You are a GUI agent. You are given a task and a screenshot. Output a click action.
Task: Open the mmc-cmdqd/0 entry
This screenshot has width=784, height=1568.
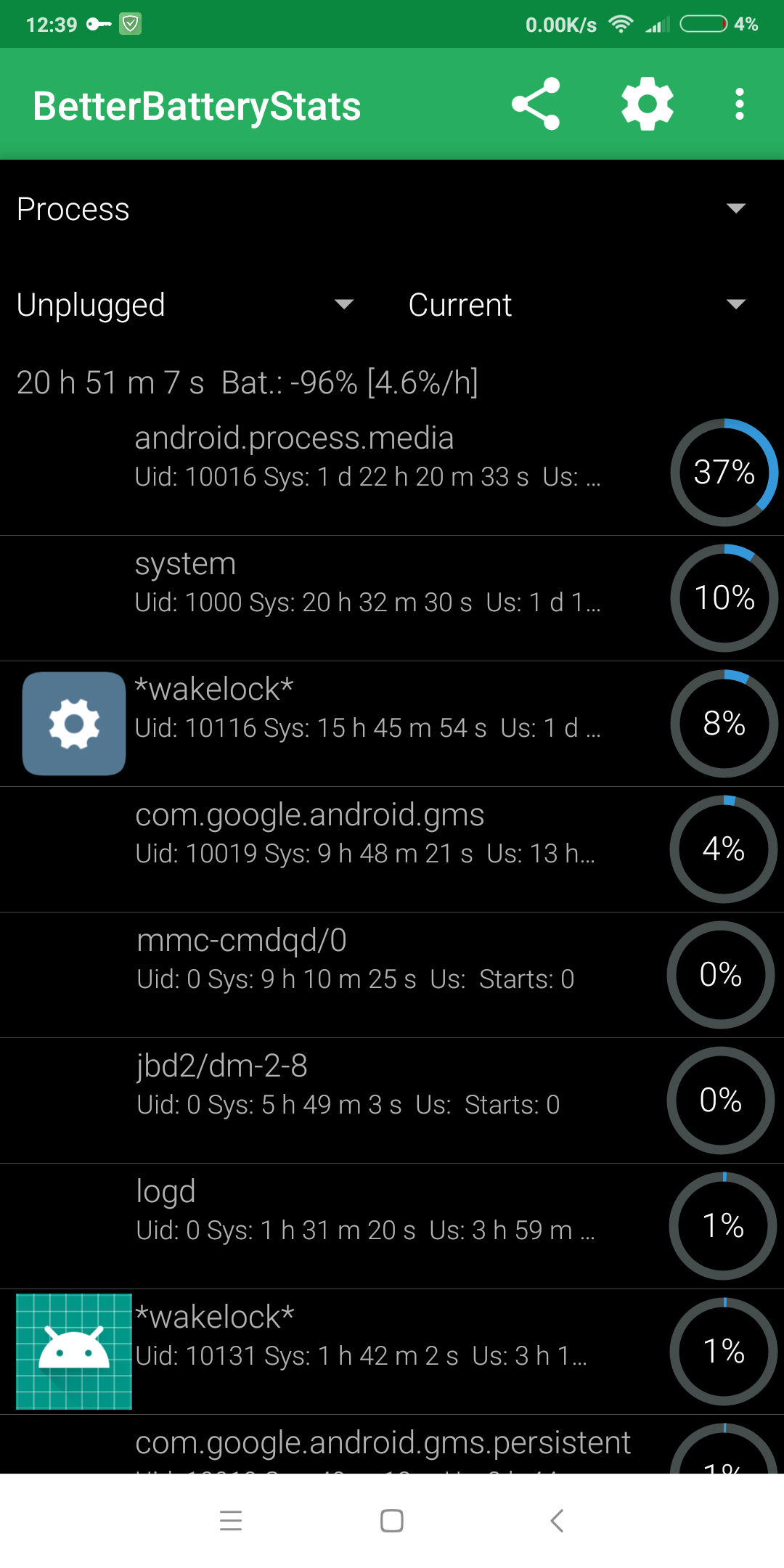[x=367, y=960]
